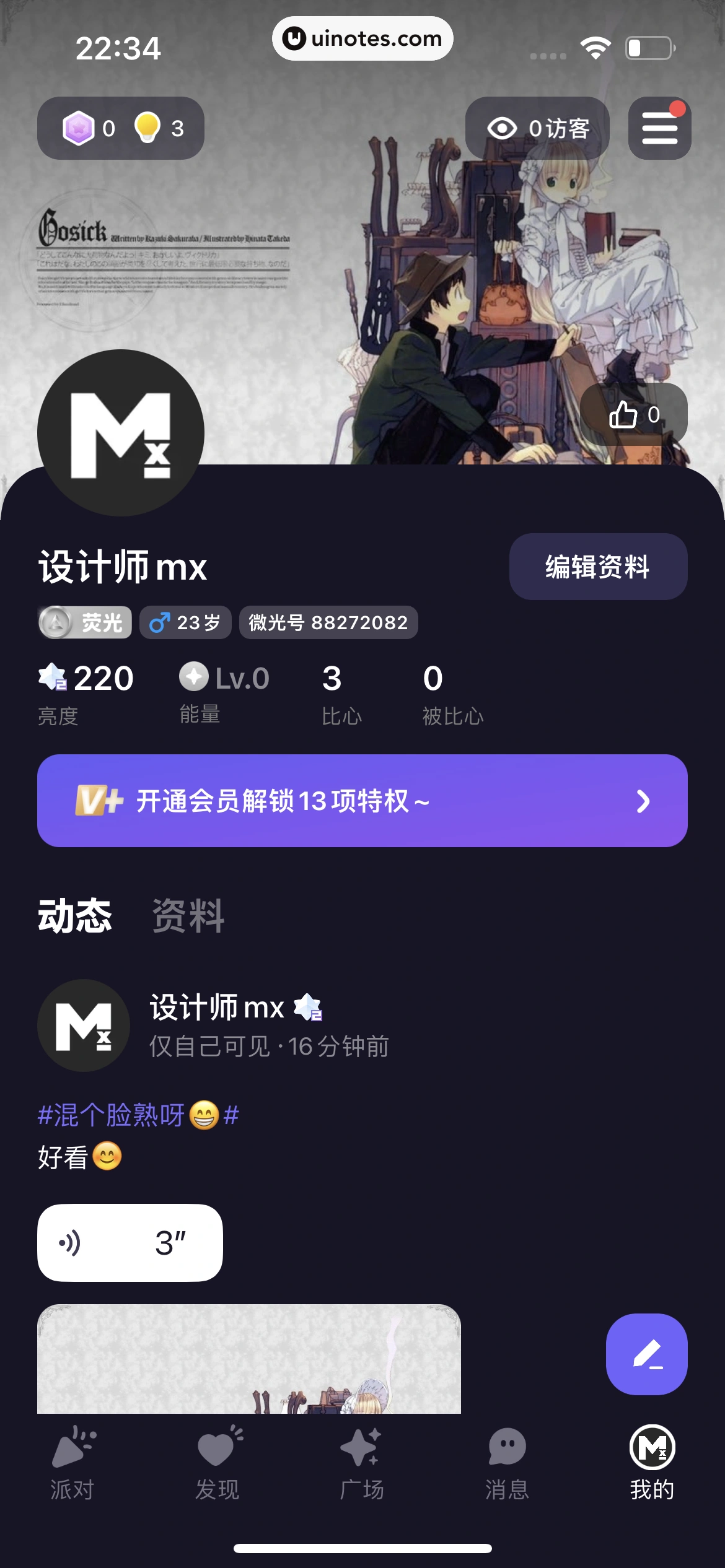Open the large profile avatar
Image resolution: width=725 pixels, height=1568 pixels.
(121, 433)
